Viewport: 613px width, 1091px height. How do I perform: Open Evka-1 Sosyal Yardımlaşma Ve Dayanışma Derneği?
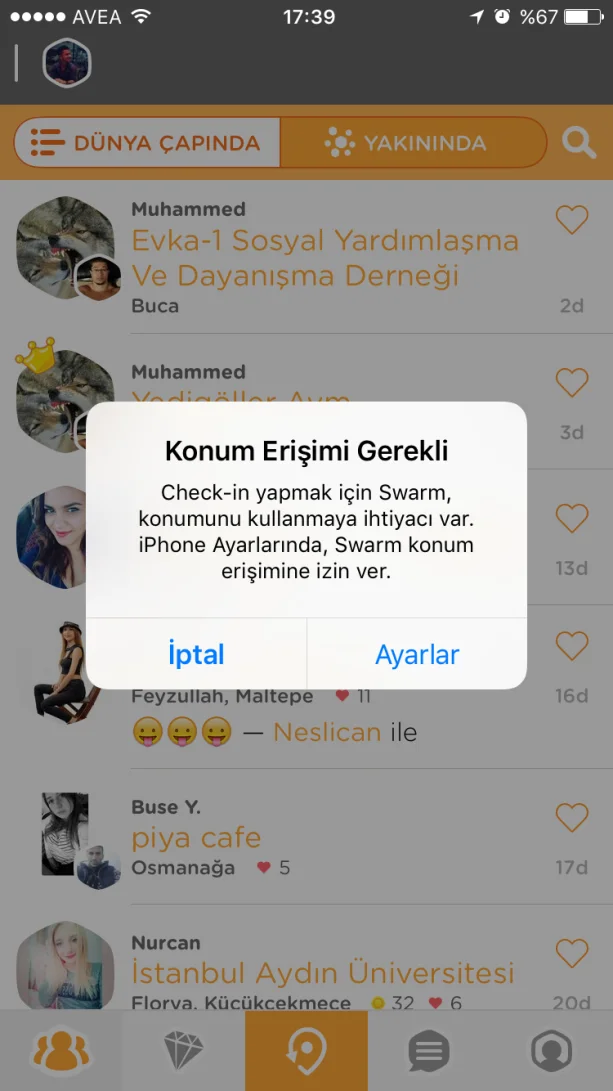(325, 257)
